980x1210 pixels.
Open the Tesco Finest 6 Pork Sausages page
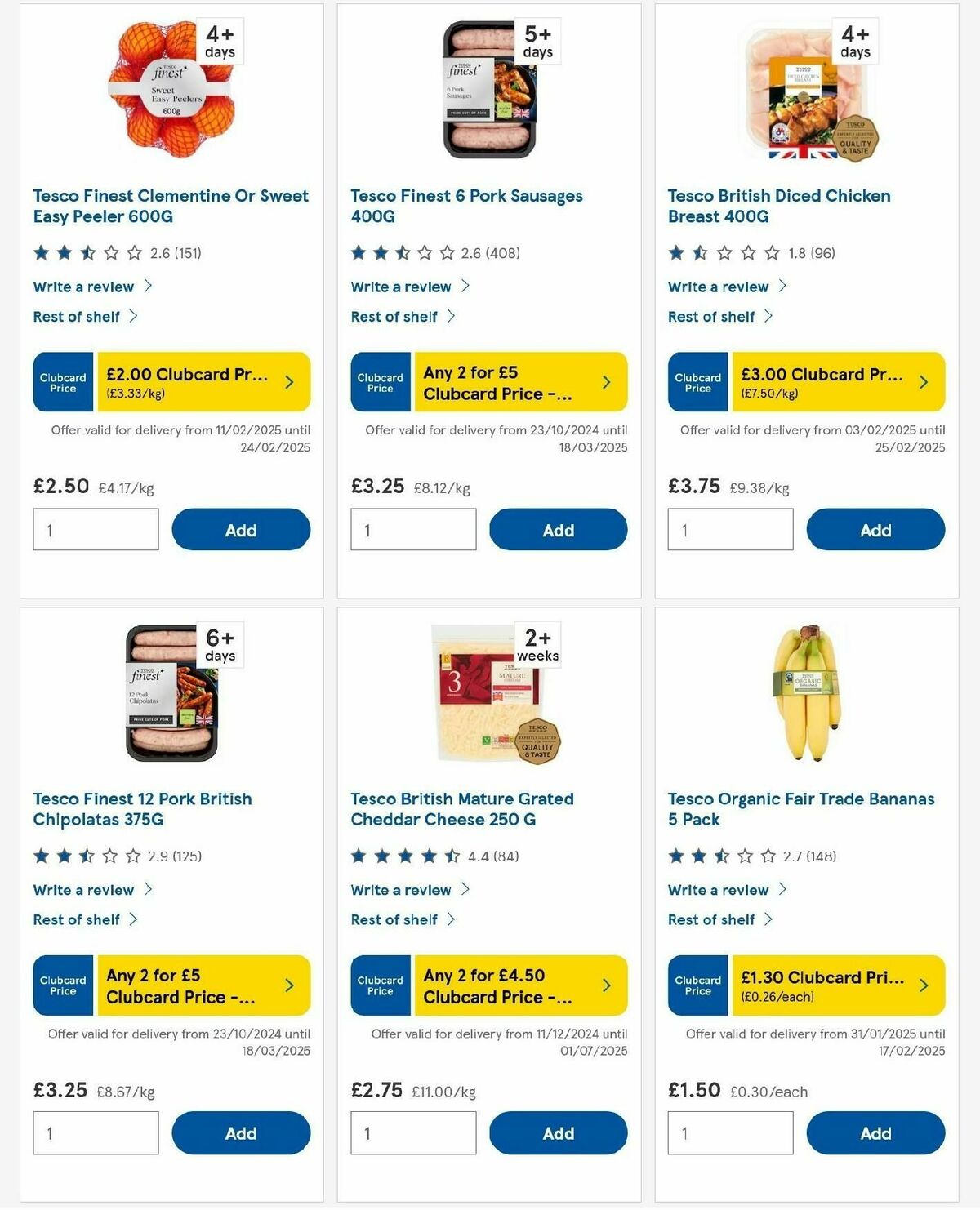click(x=465, y=206)
